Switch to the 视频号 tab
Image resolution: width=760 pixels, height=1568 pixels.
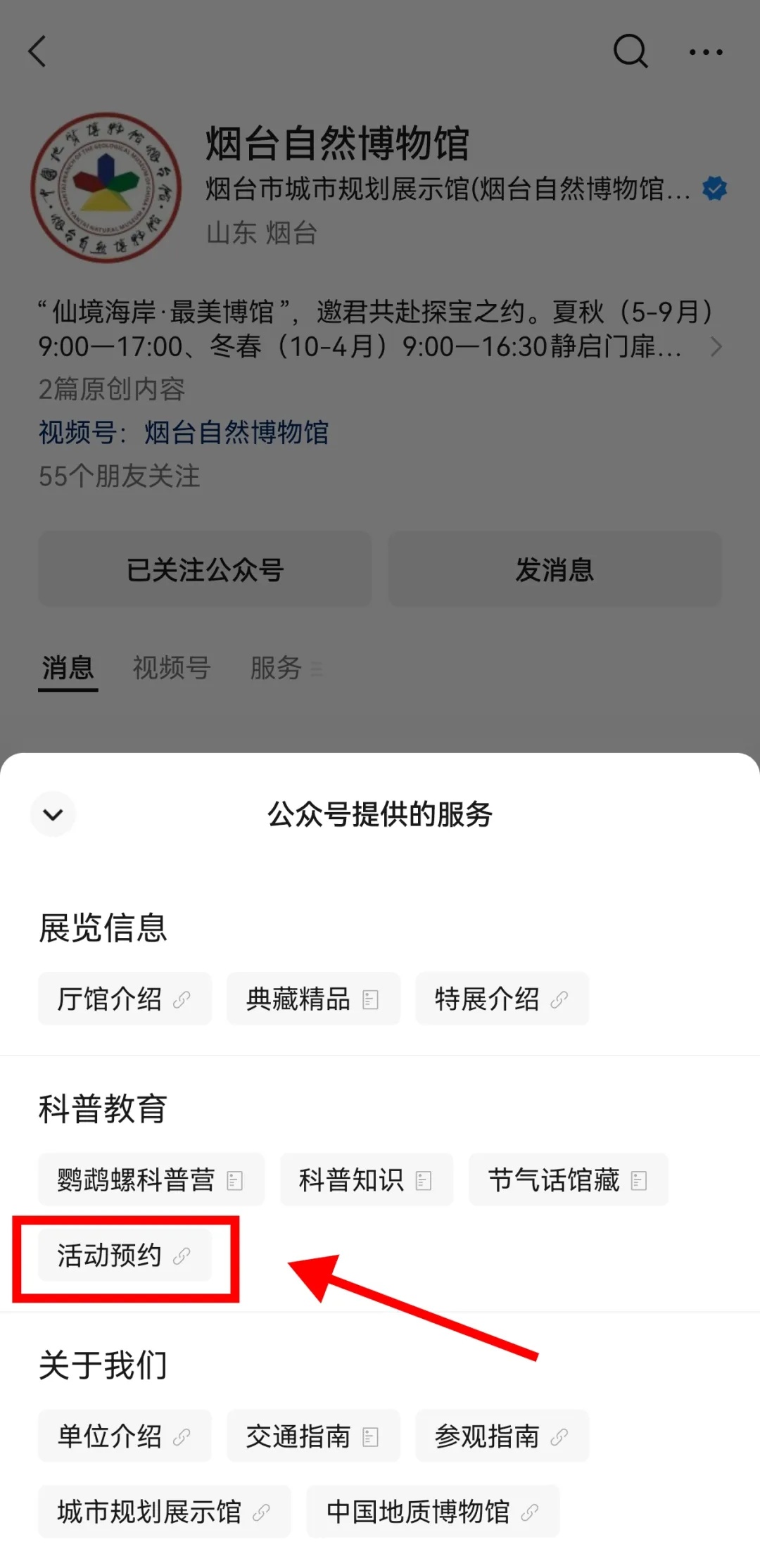(172, 668)
